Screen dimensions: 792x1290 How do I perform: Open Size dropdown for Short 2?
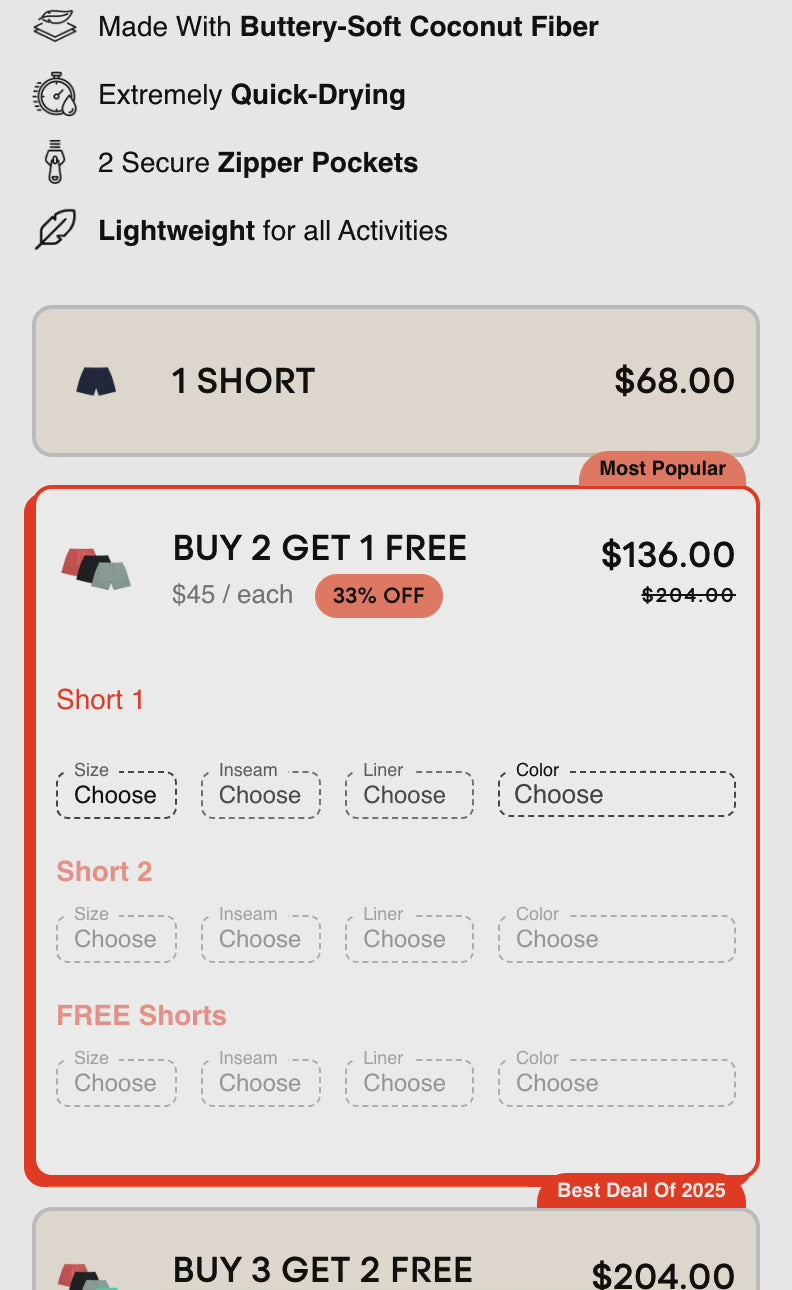point(116,939)
